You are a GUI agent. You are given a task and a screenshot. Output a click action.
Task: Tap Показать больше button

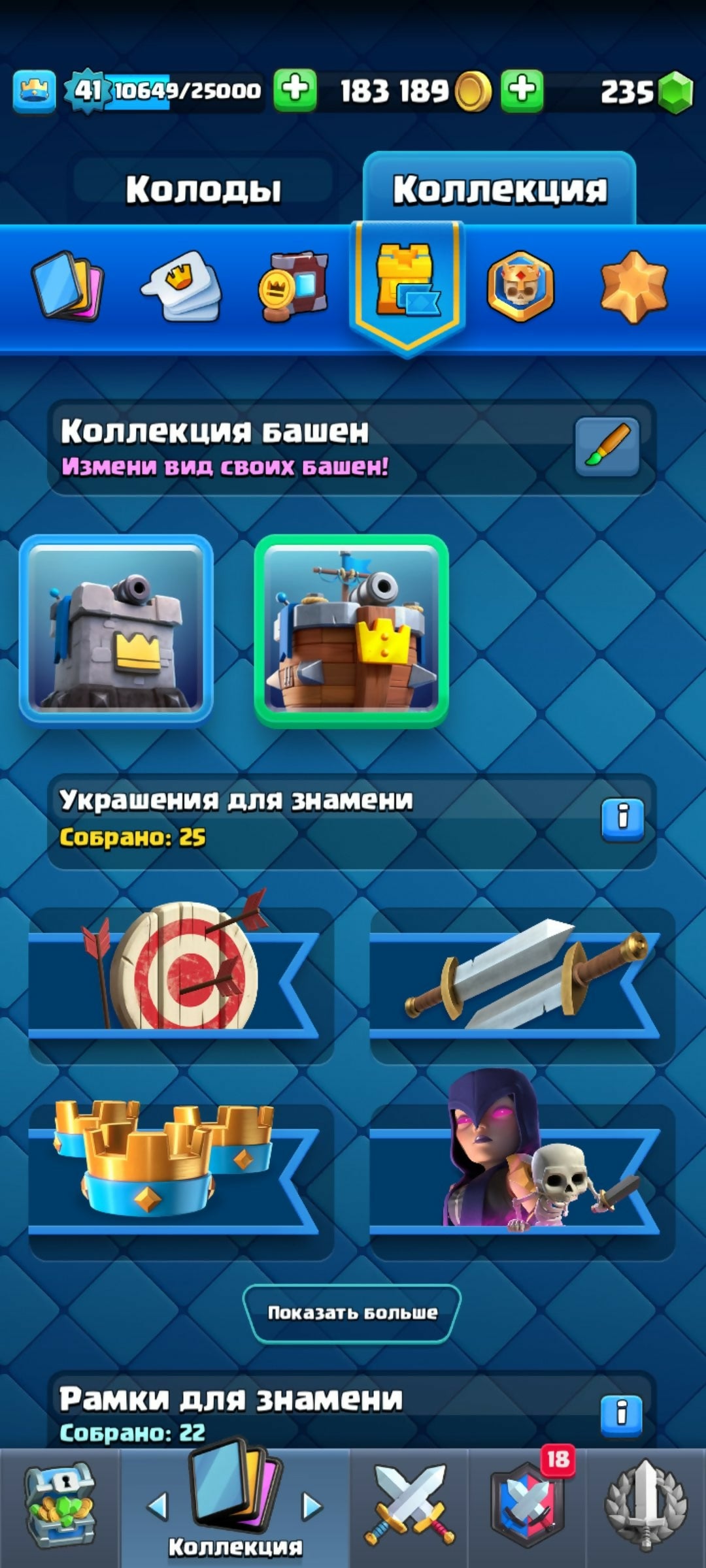(x=352, y=1313)
